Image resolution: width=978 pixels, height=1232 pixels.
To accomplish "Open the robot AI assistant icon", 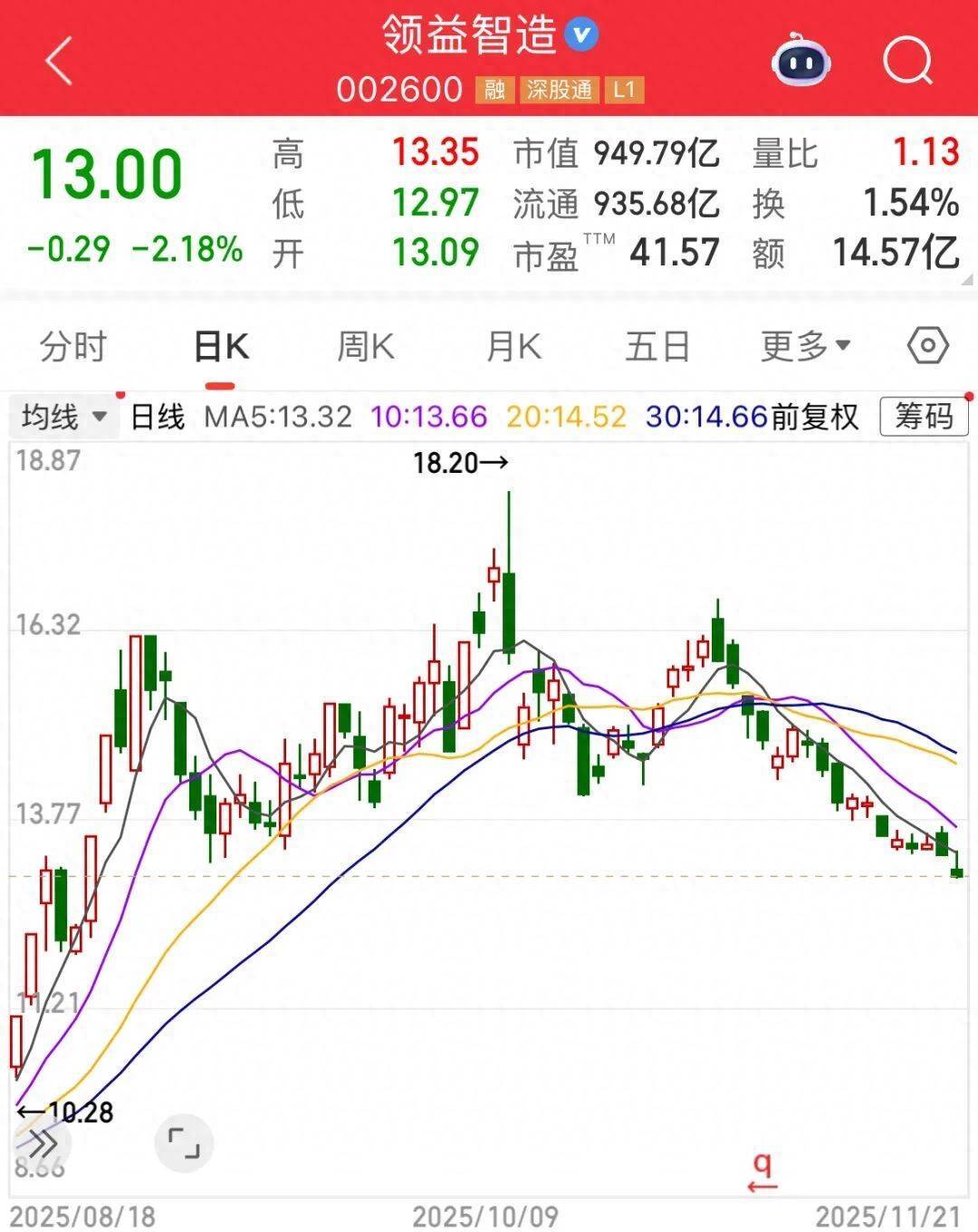I will coord(801,61).
